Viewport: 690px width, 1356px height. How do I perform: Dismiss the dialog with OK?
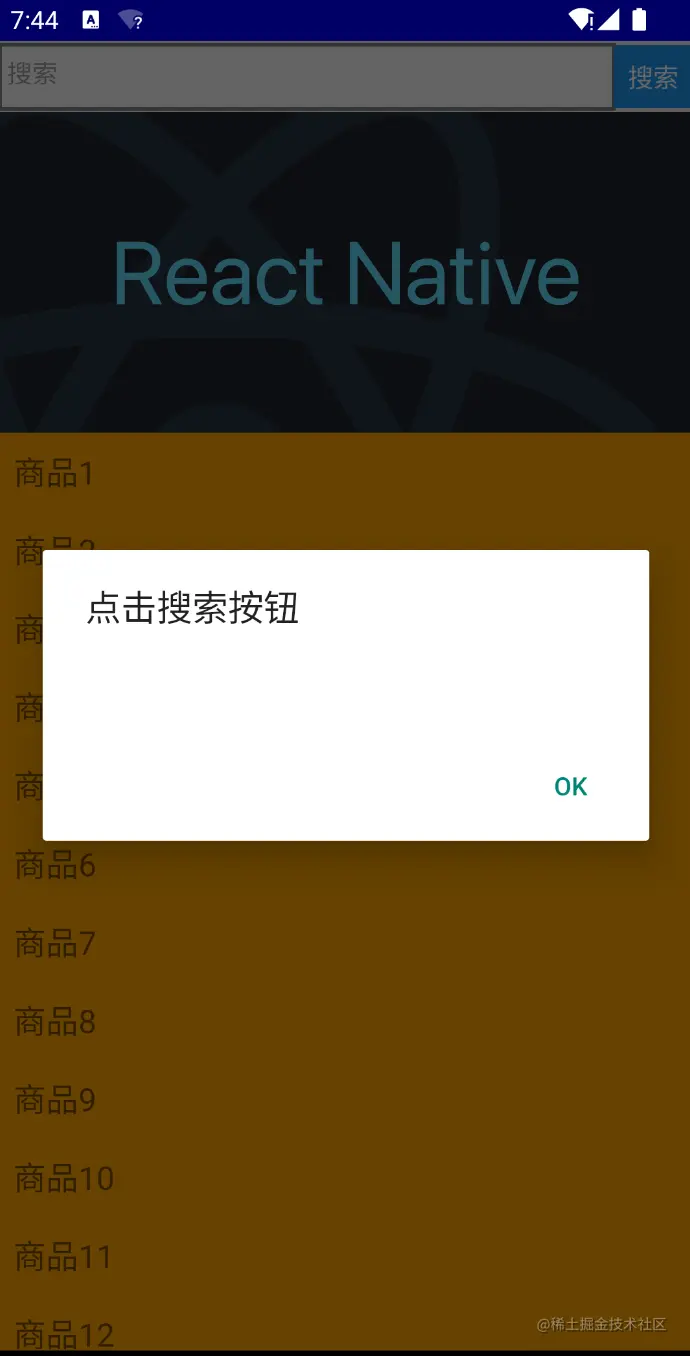point(571,787)
